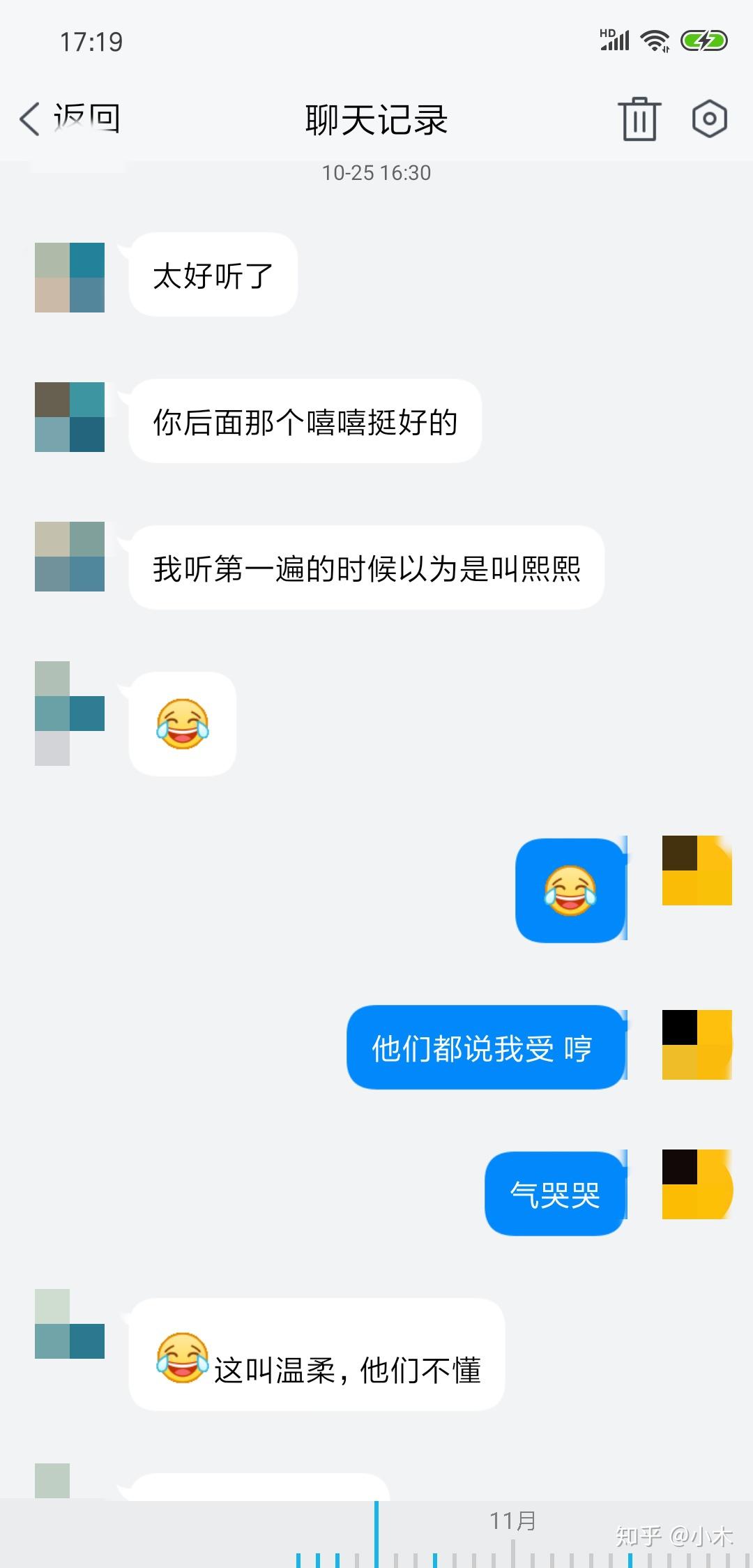
Task: Open my avatar next to 气哭哭
Action: click(697, 1184)
